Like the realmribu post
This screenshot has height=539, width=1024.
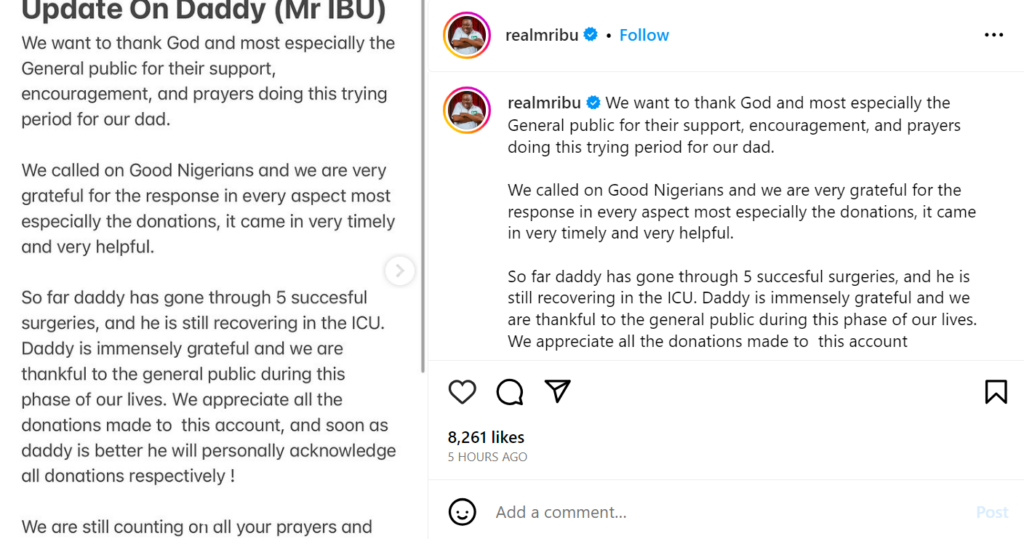(x=462, y=392)
